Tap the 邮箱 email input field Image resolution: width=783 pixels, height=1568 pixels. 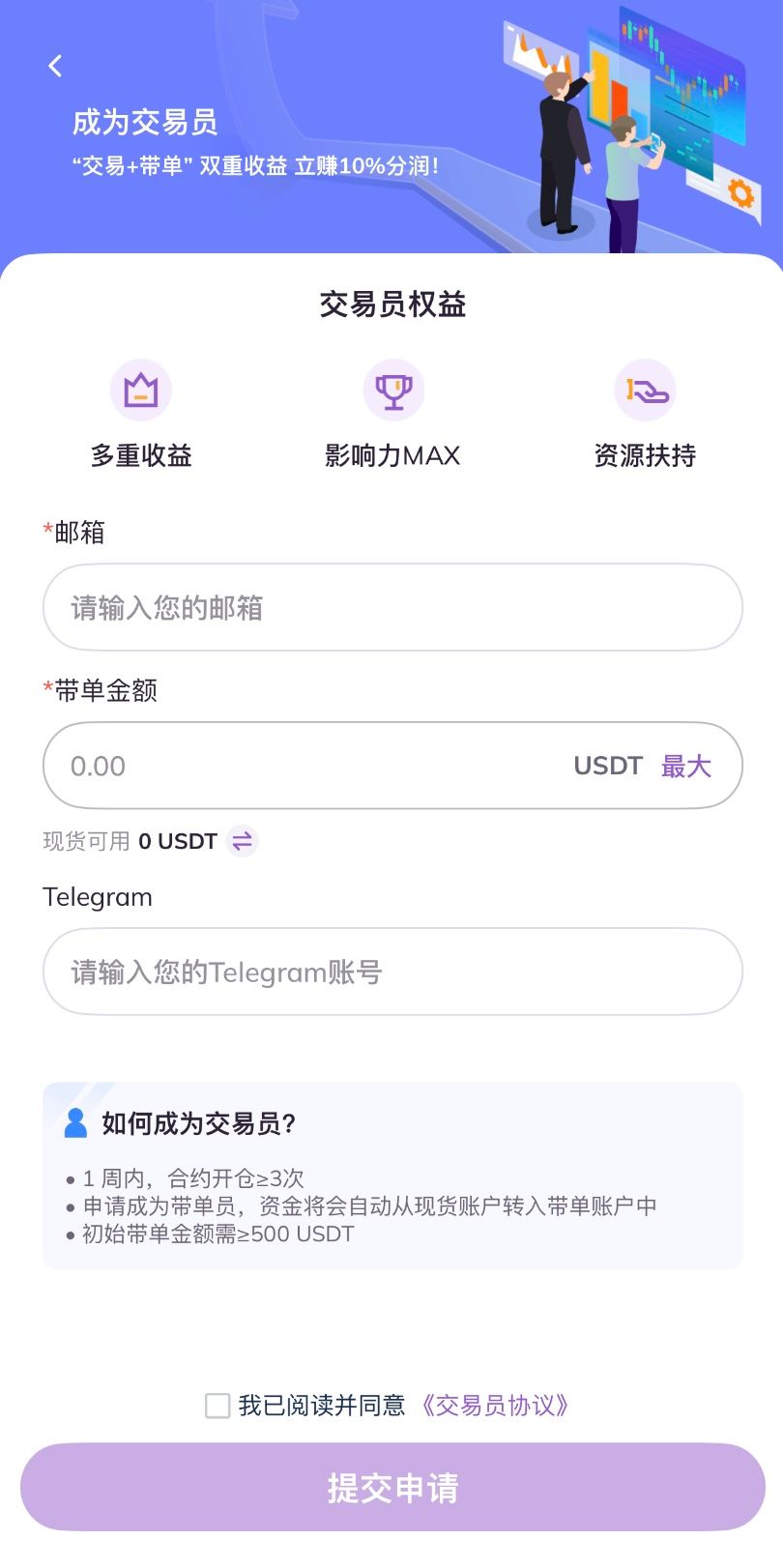(x=391, y=607)
